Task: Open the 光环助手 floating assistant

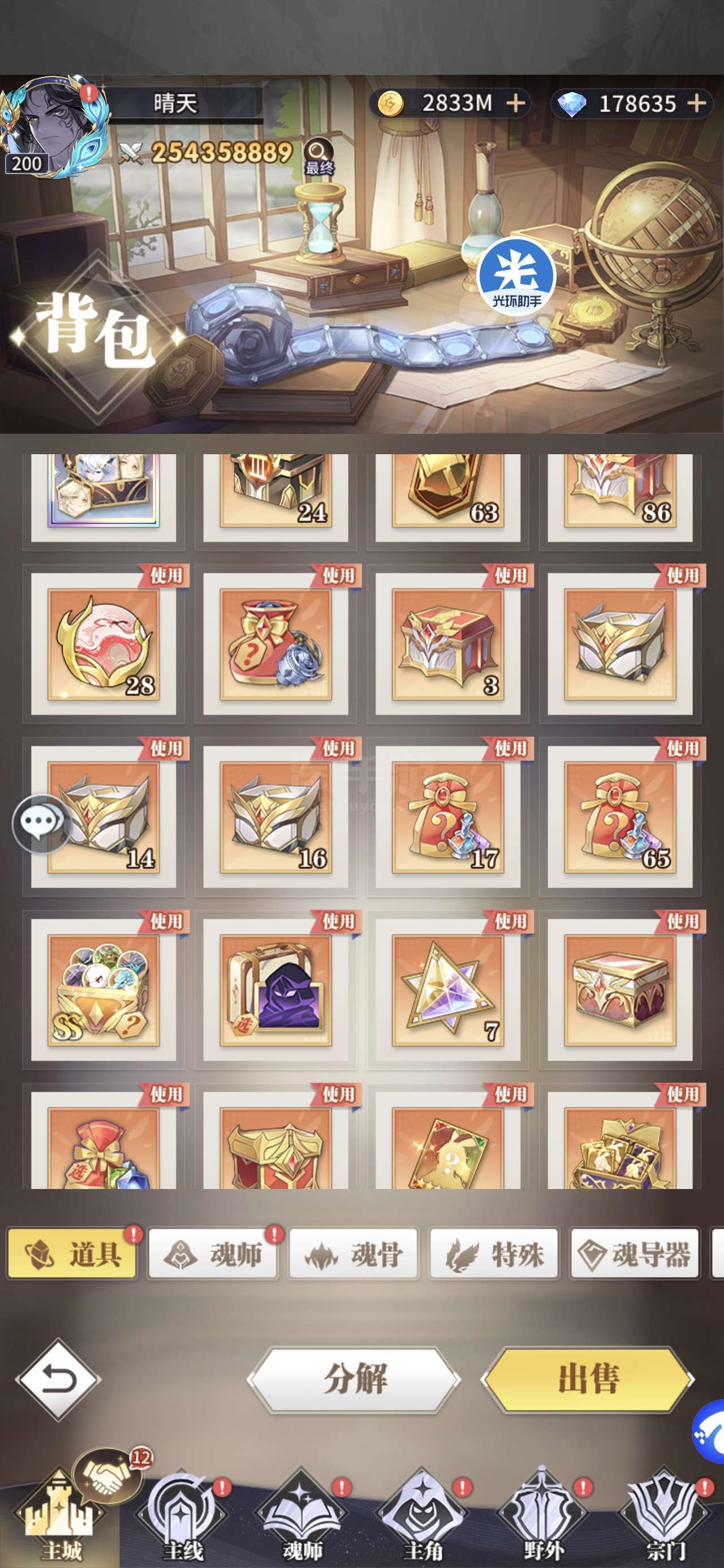Action: click(x=516, y=277)
